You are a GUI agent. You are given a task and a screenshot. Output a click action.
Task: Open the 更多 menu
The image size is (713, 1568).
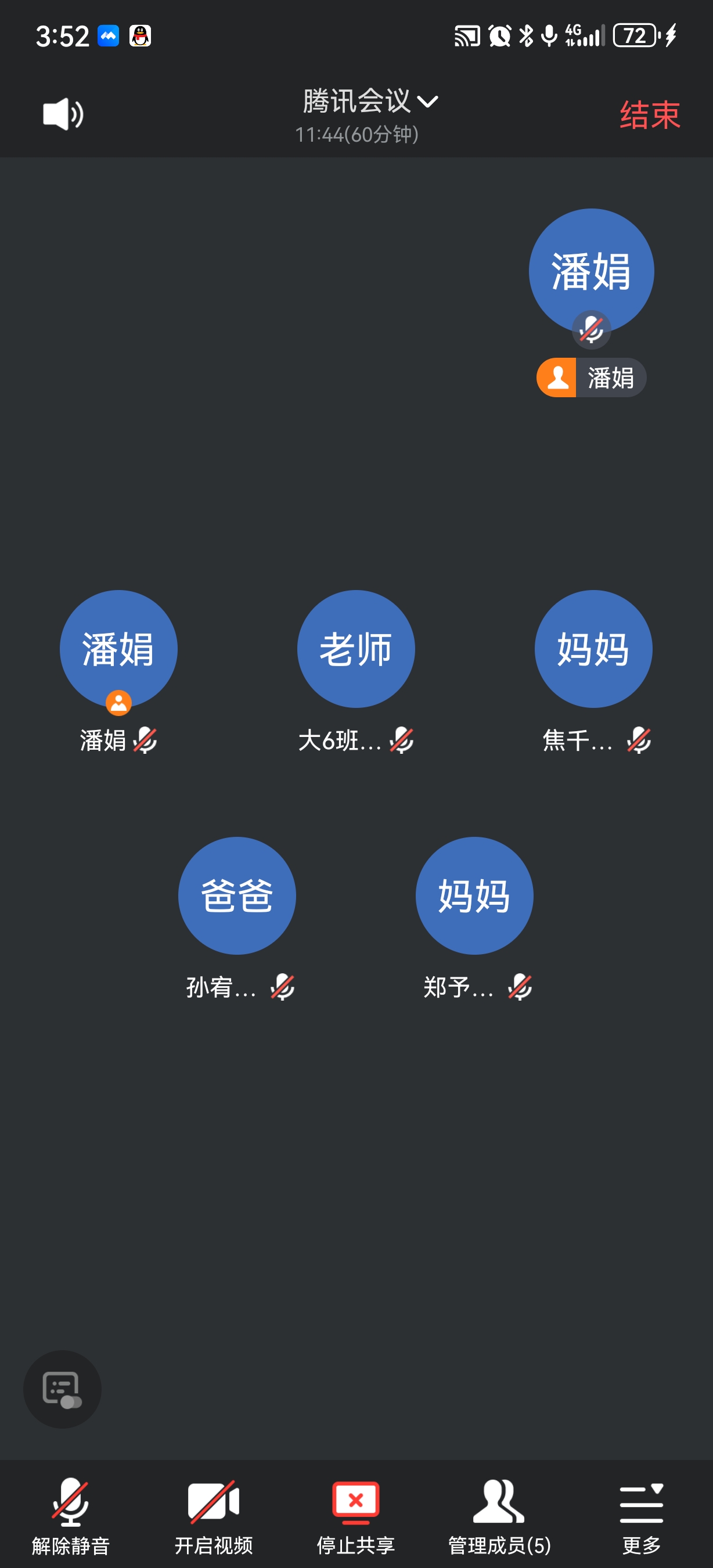tap(641, 1516)
